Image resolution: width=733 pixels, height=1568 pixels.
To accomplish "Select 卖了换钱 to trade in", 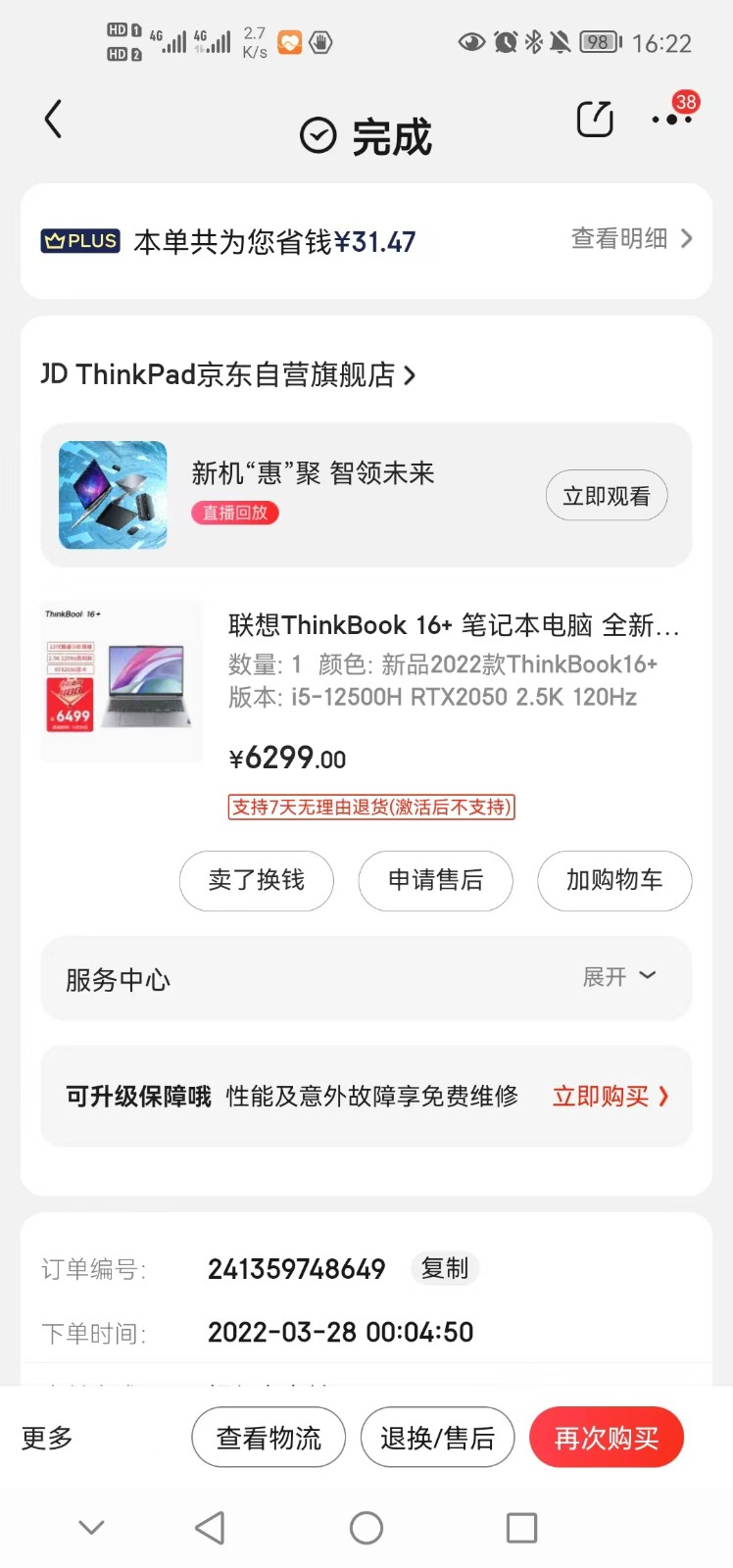I will [x=257, y=880].
